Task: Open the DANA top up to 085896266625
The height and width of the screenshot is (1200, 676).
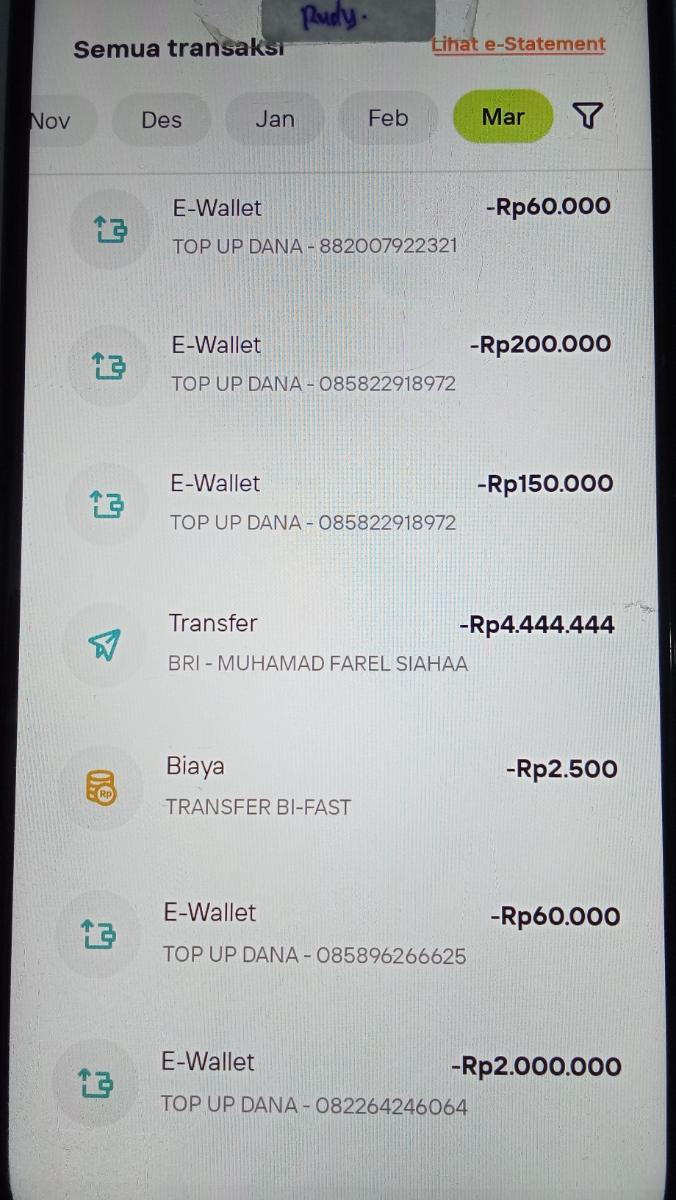Action: click(340, 935)
